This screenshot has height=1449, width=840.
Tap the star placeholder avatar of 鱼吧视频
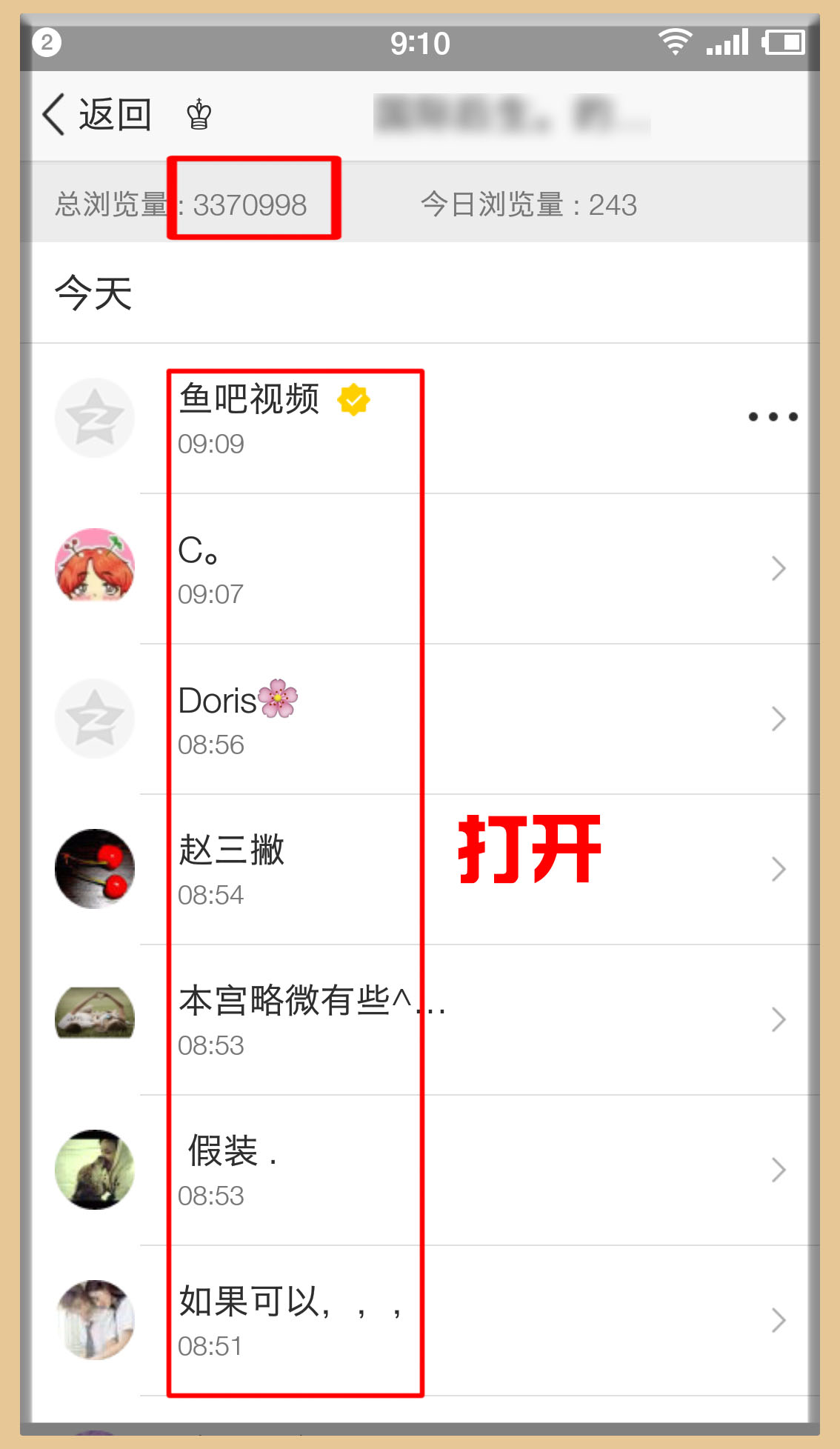[x=94, y=417]
